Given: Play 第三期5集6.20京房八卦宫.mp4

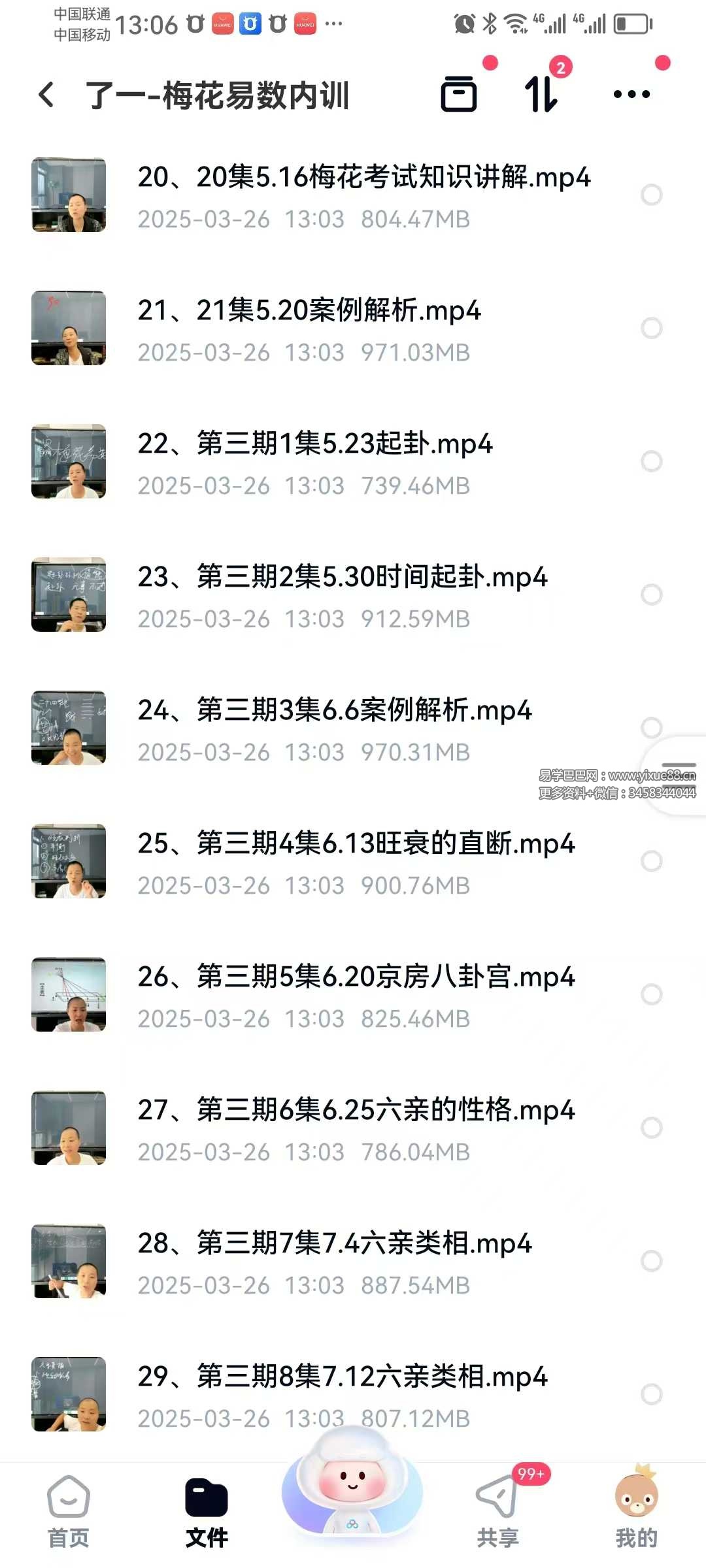Looking at the screenshot, I should [x=356, y=977].
